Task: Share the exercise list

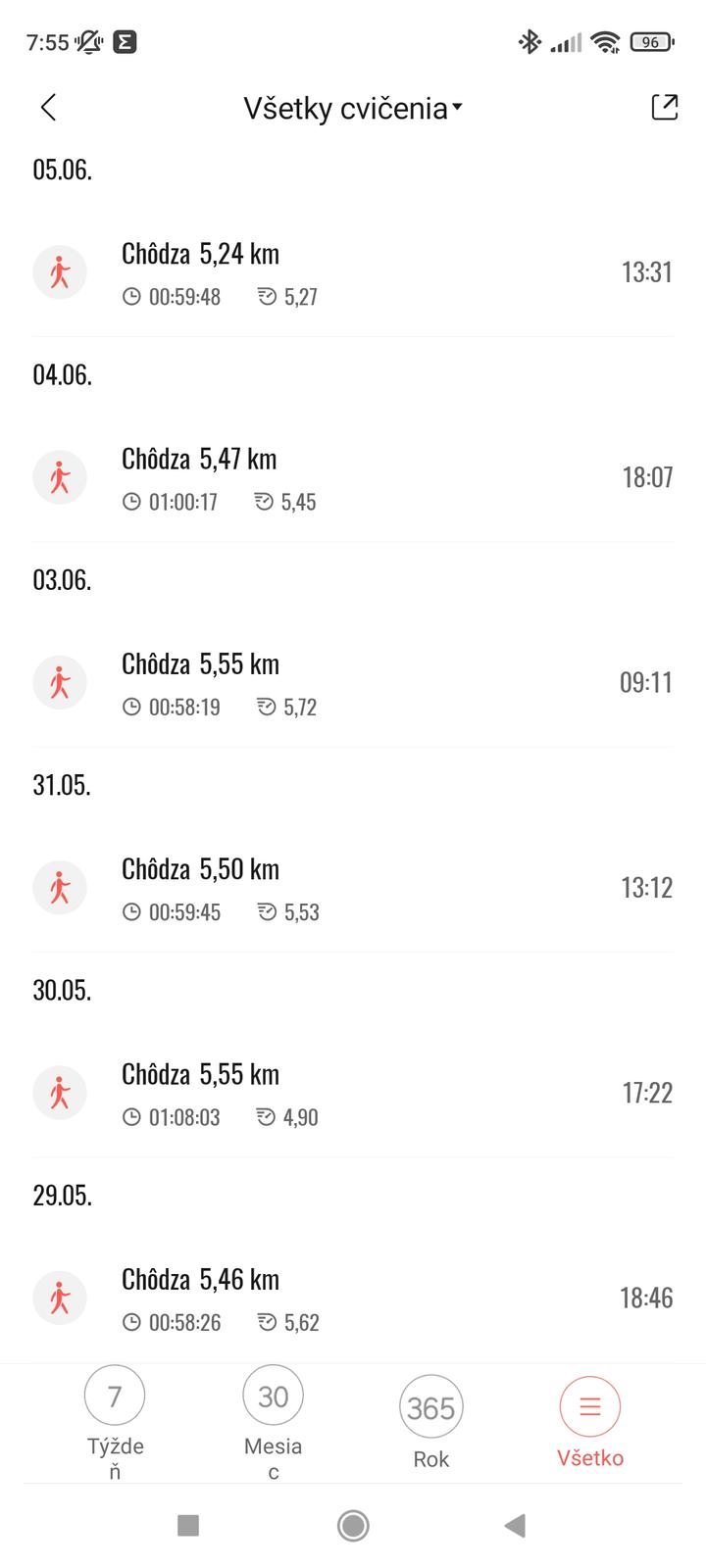Action: tap(664, 108)
